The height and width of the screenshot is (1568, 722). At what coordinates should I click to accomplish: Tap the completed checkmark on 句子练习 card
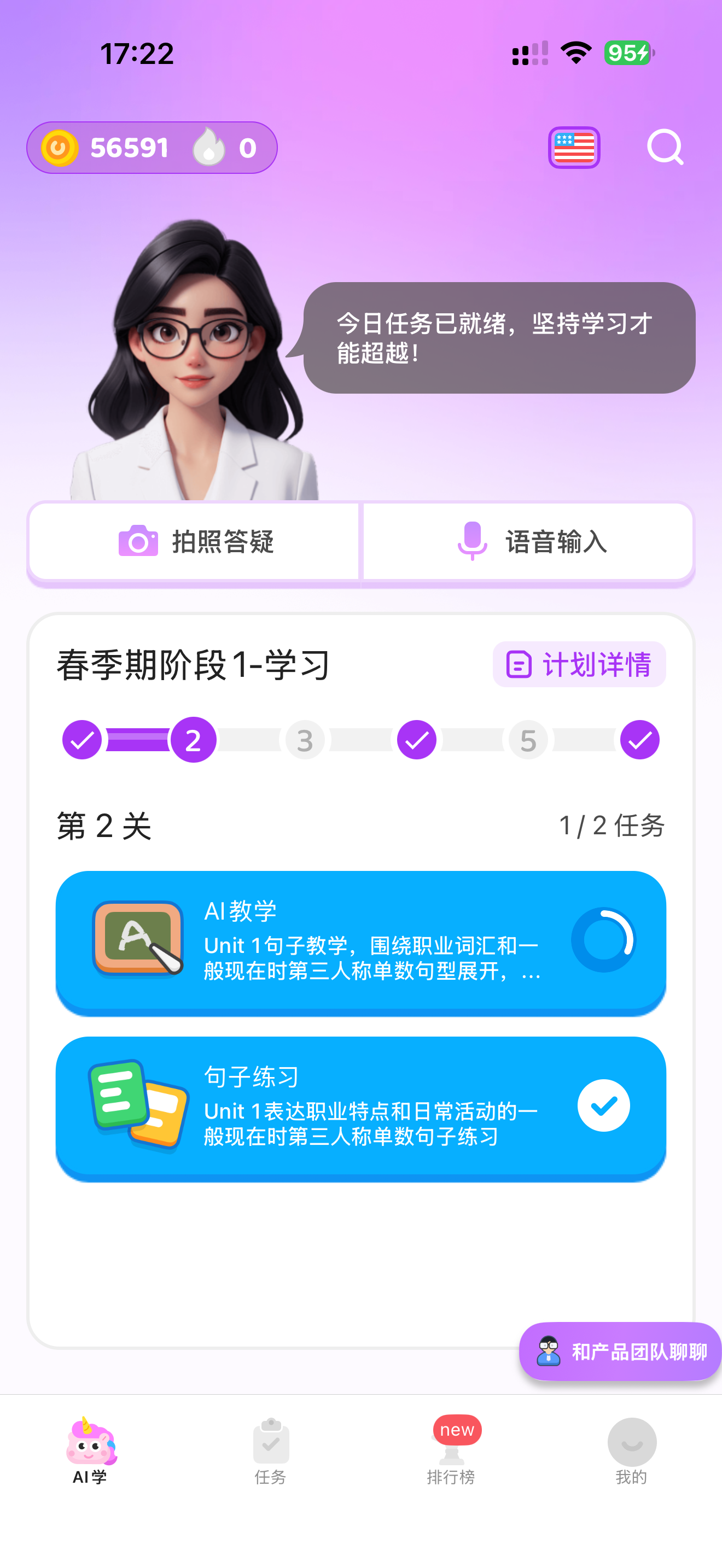click(x=603, y=1105)
